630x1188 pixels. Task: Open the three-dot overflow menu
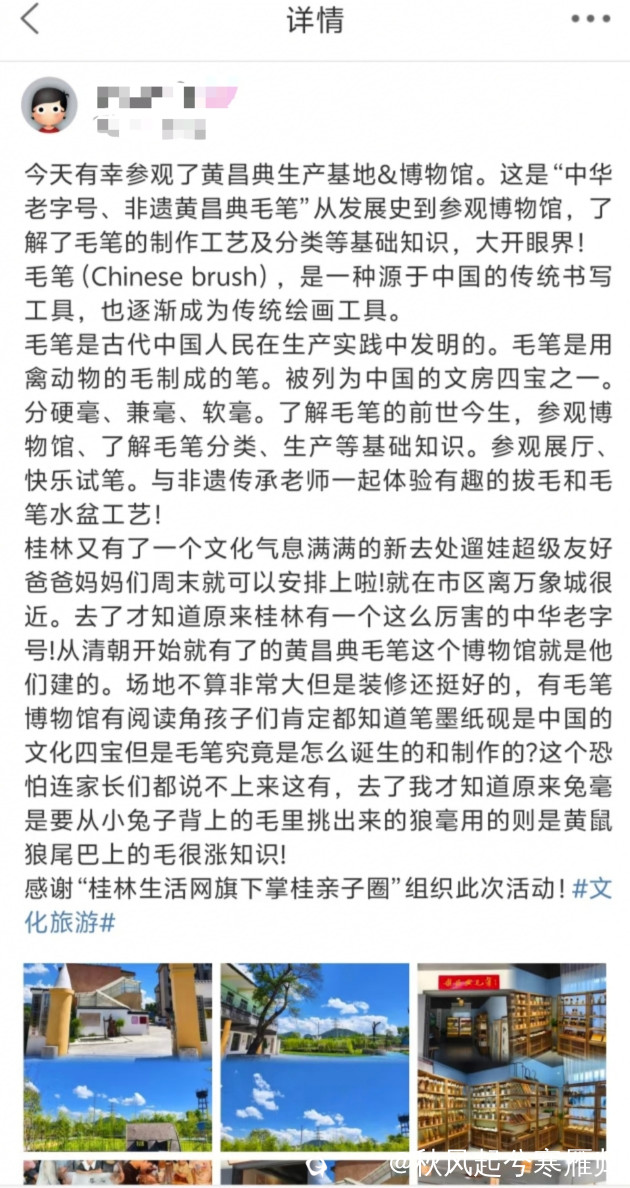590,19
